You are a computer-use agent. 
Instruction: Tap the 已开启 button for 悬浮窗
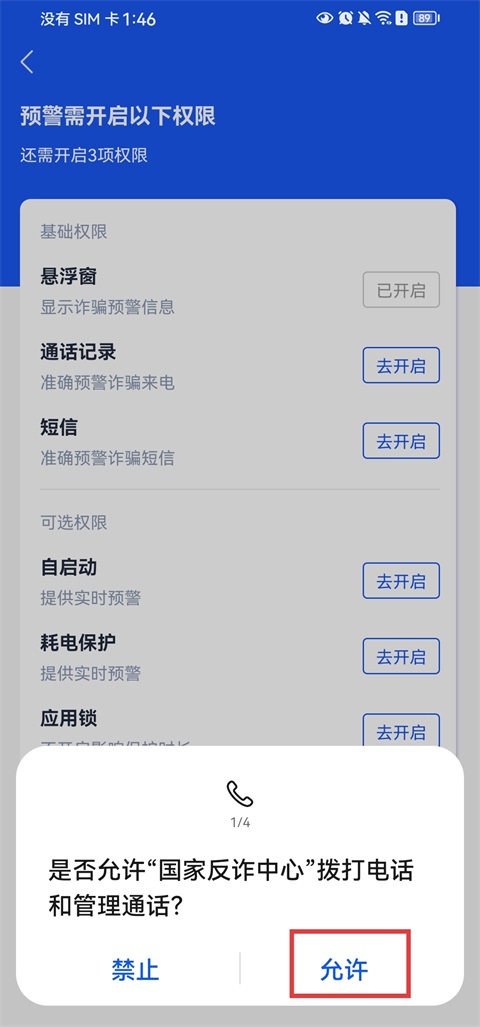tap(401, 290)
